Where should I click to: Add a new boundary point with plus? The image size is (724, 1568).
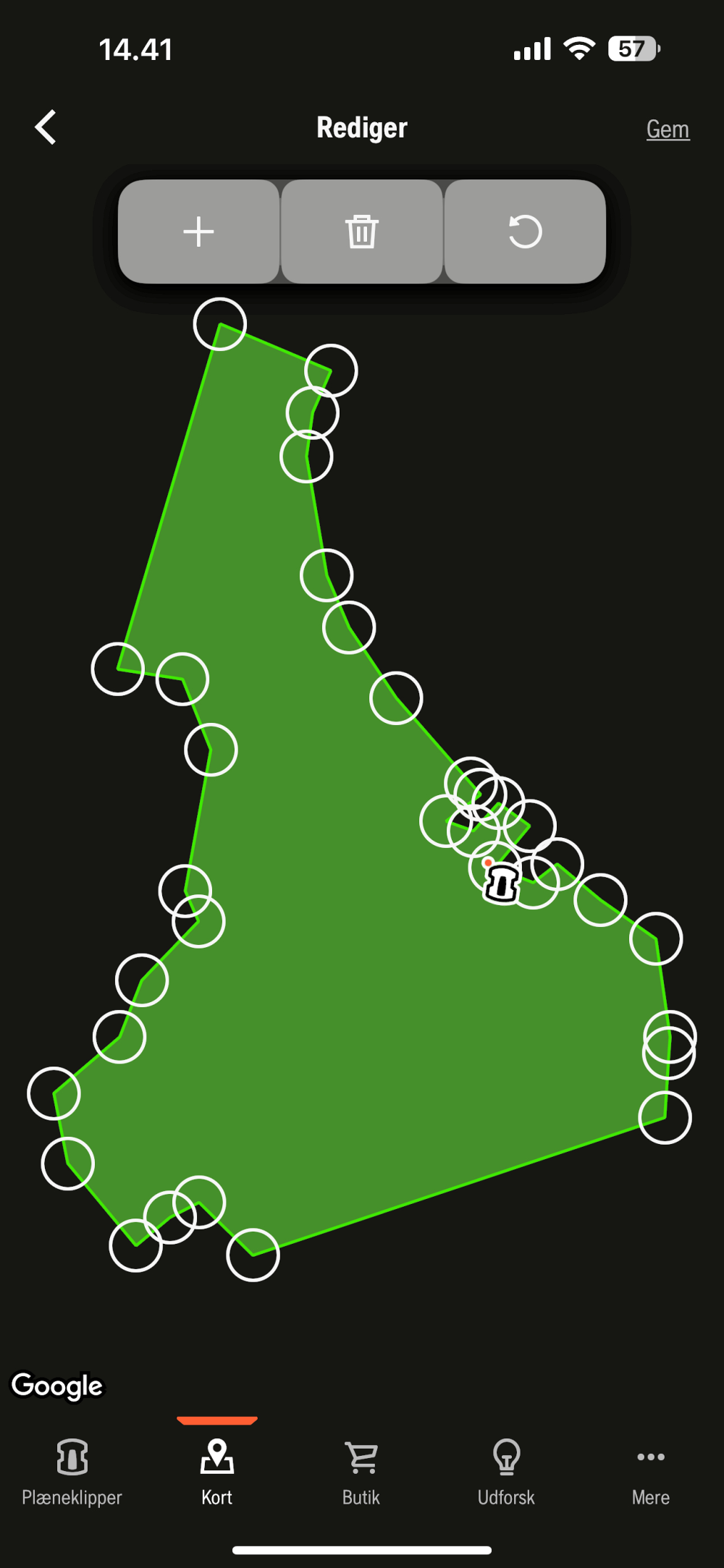pyautogui.click(x=198, y=232)
